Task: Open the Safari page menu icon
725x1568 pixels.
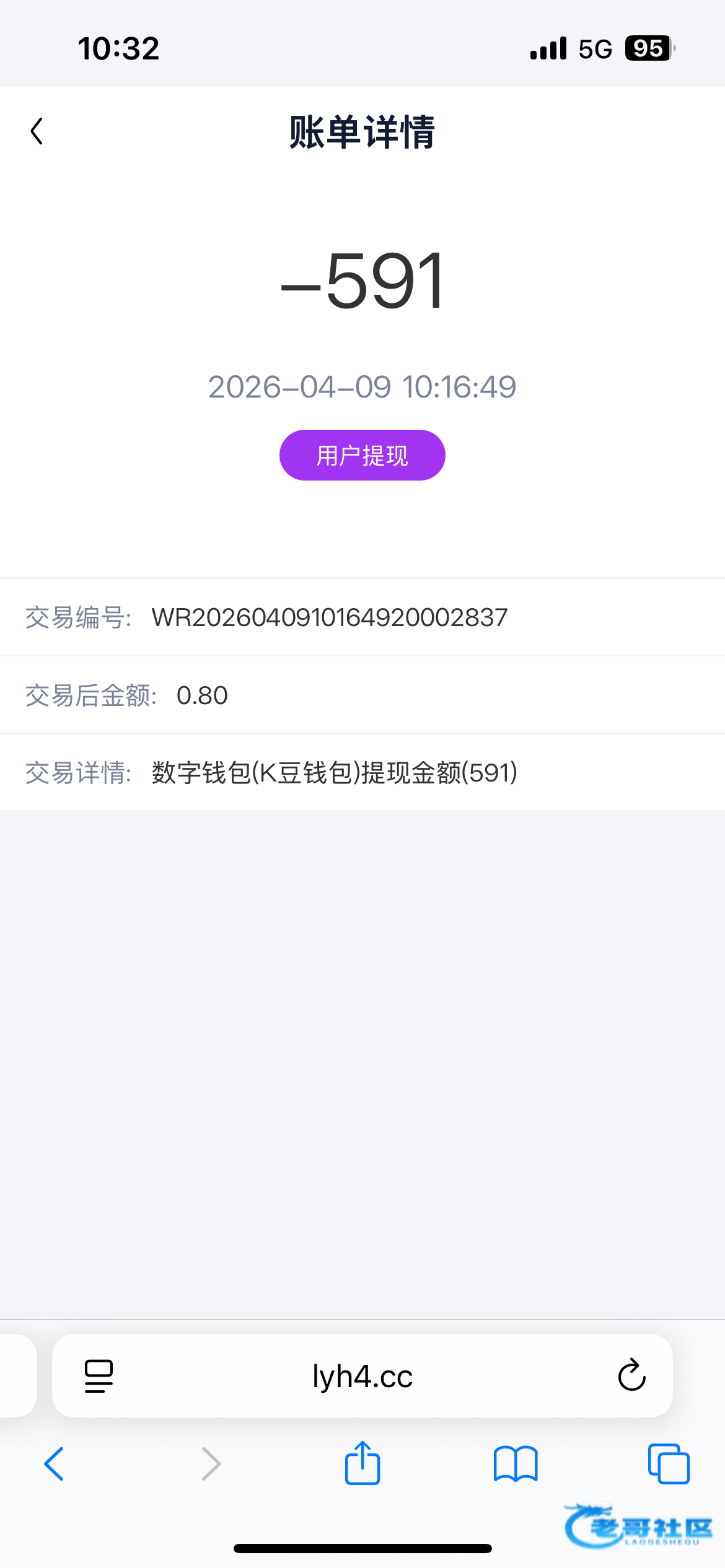Action: [x=99, y=1376]
